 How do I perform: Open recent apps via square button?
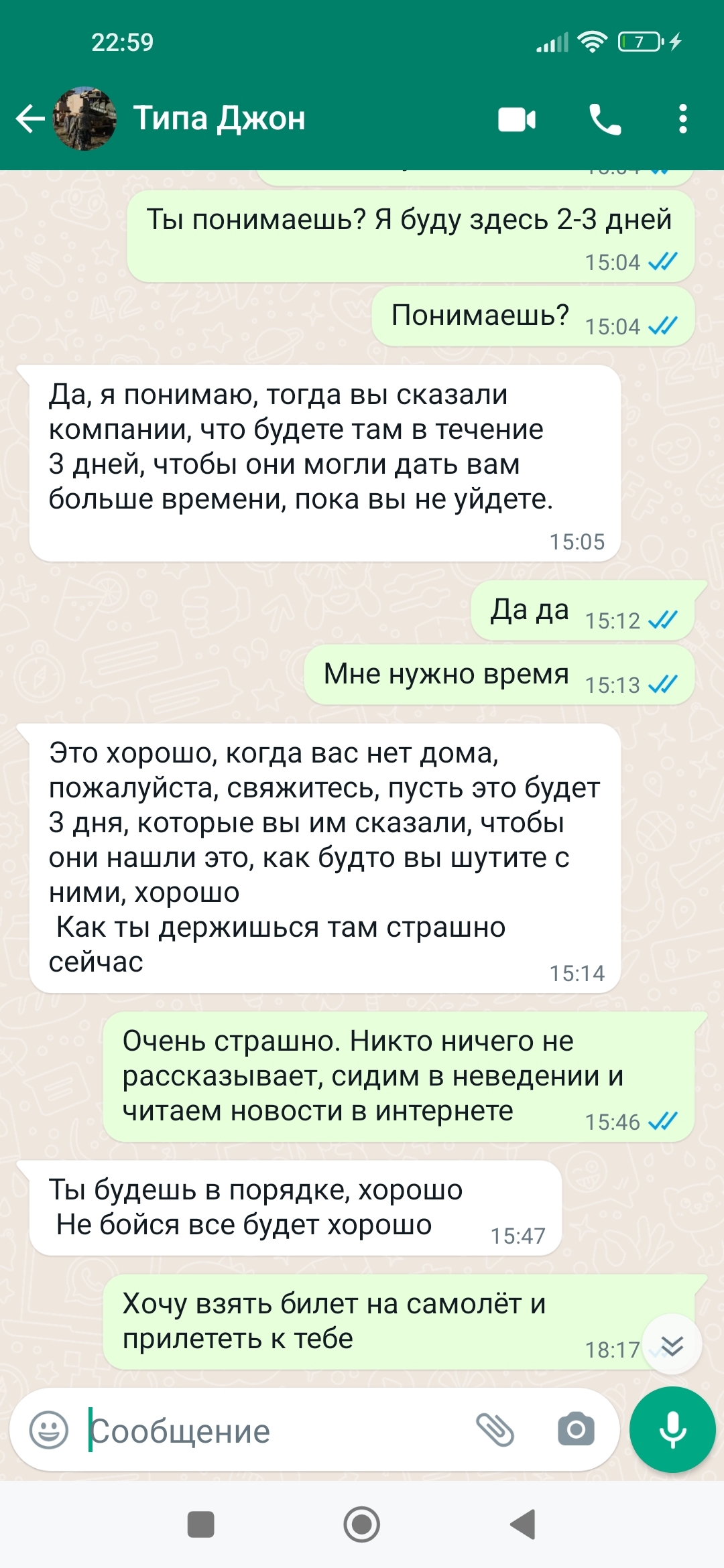[200, 1525]
